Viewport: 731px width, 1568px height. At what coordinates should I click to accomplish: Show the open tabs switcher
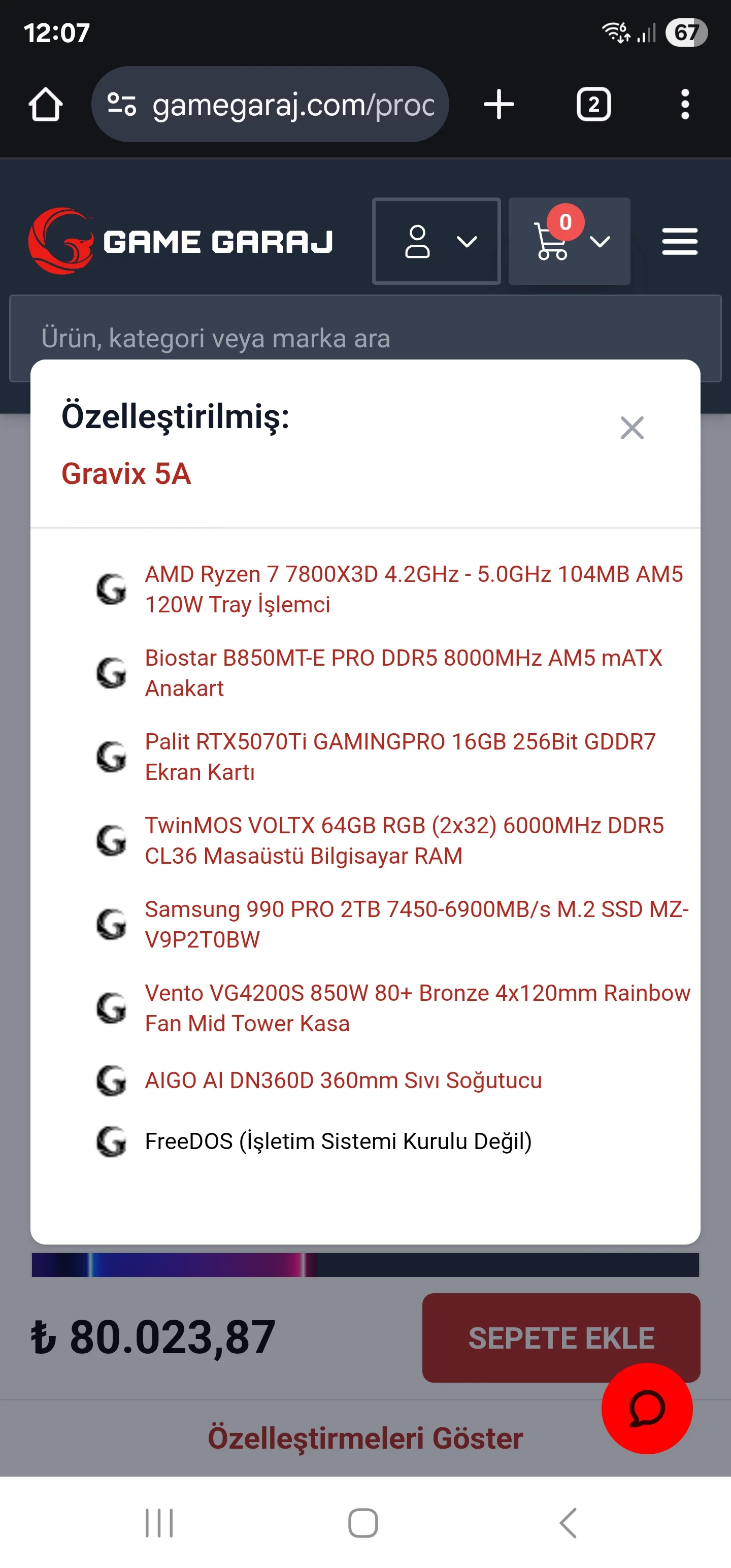[x=593, y=105]
